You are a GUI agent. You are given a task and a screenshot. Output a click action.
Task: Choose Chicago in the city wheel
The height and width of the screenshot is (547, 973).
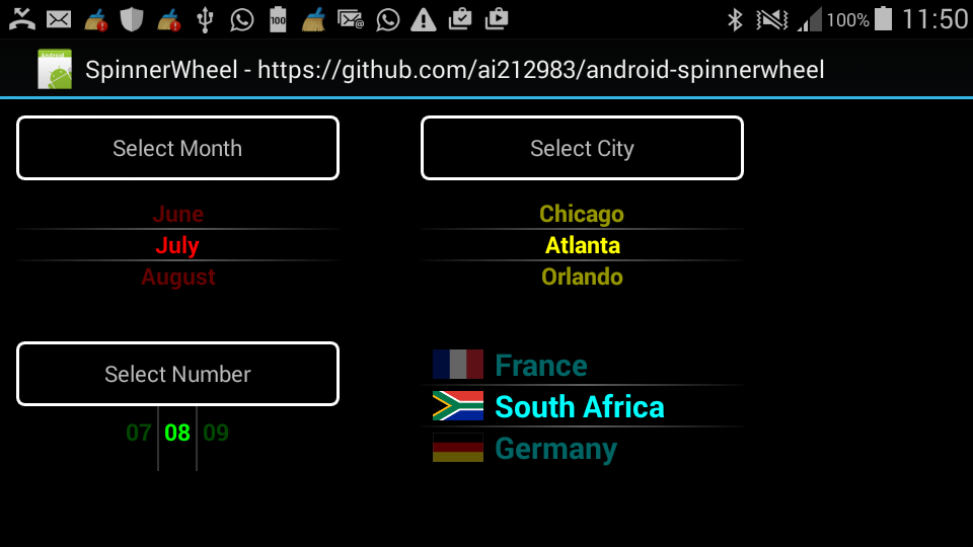click(x=581, y=214)
